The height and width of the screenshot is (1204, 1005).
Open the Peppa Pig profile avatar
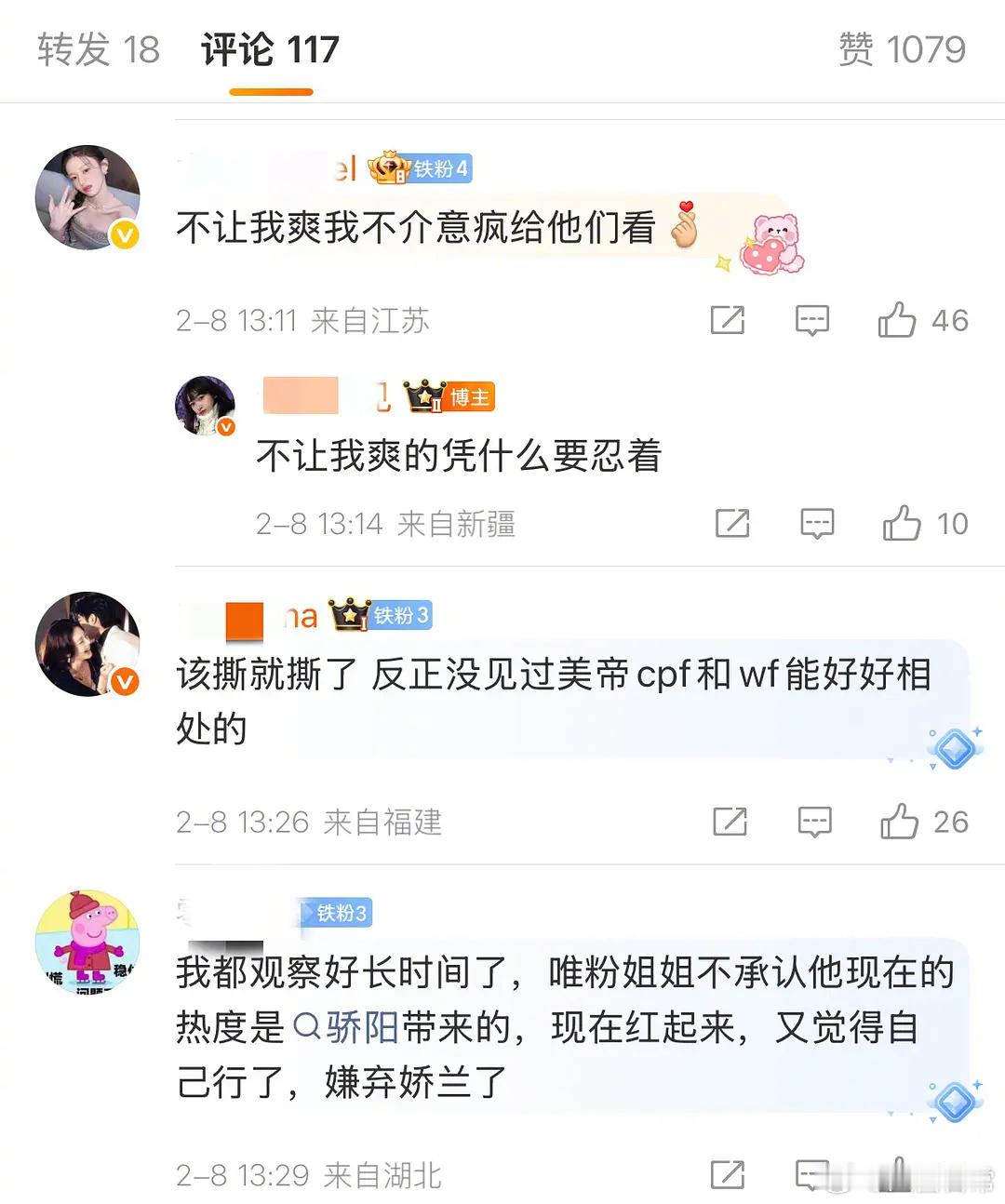88,943
